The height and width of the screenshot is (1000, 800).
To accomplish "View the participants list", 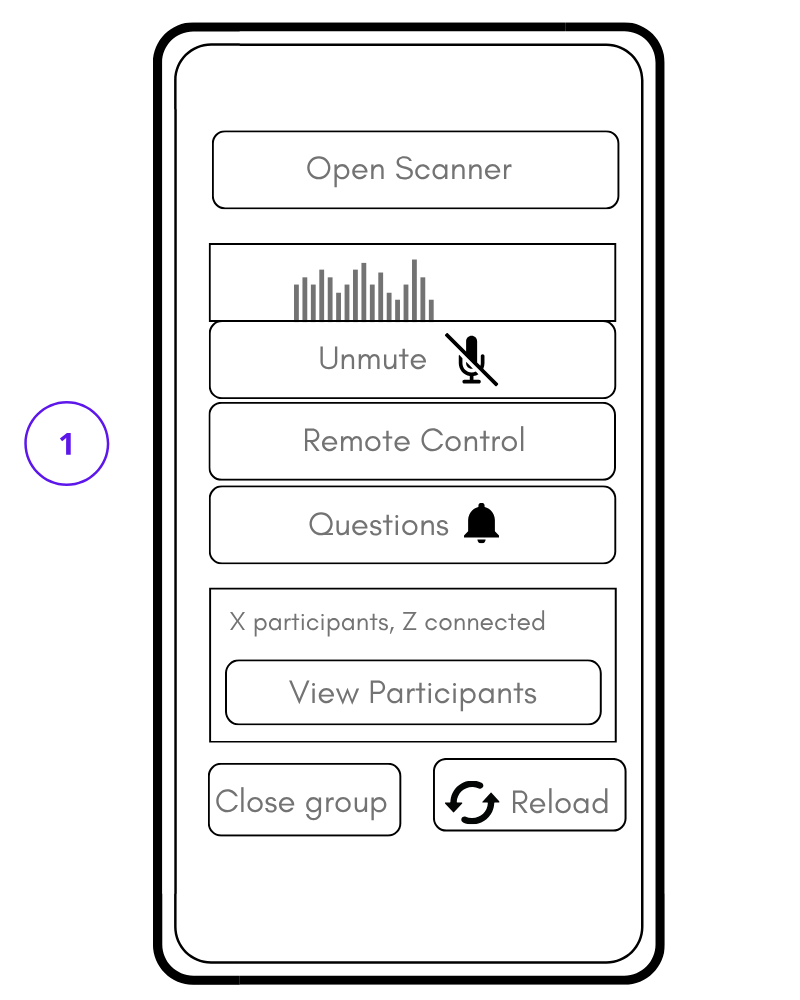I will click(413, 692).
